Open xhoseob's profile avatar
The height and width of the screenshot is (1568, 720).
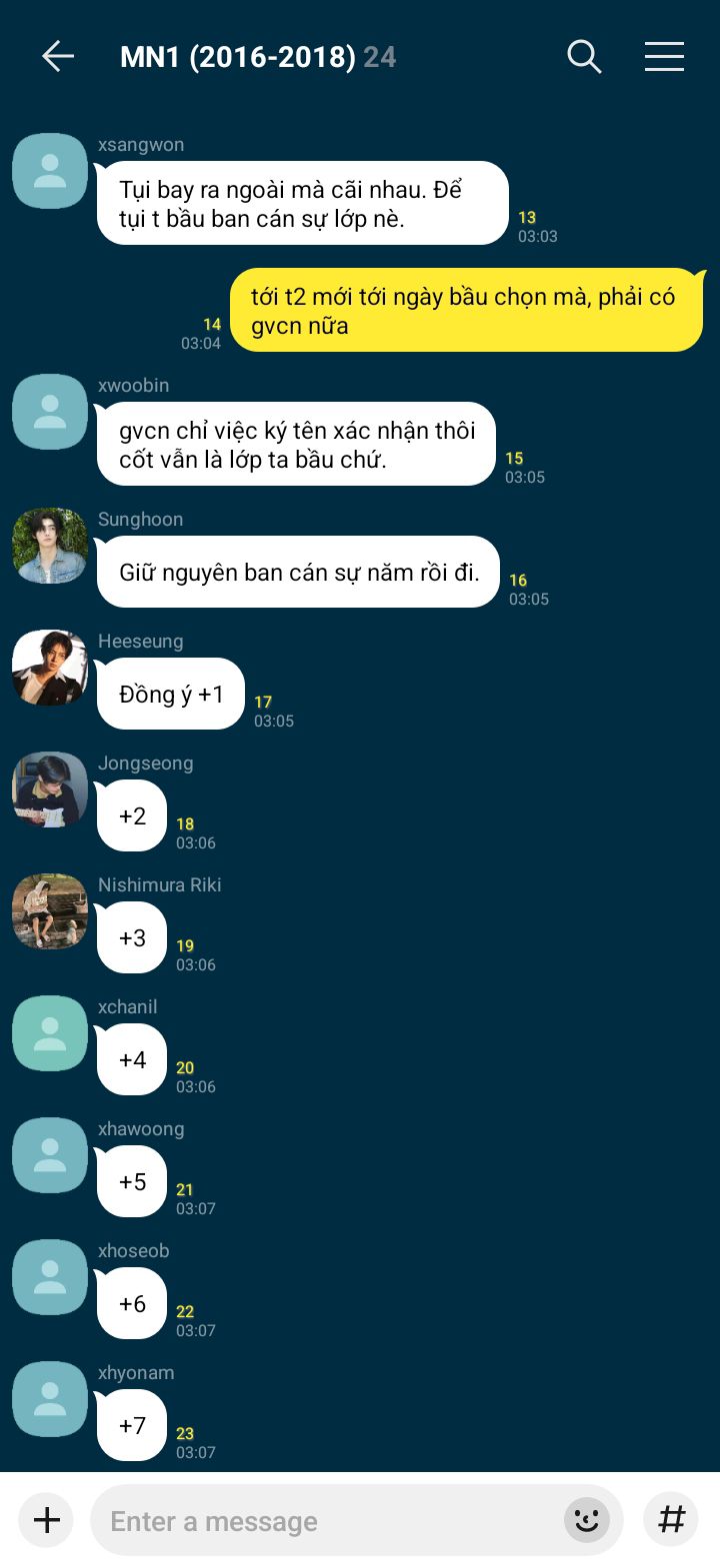50,1277
